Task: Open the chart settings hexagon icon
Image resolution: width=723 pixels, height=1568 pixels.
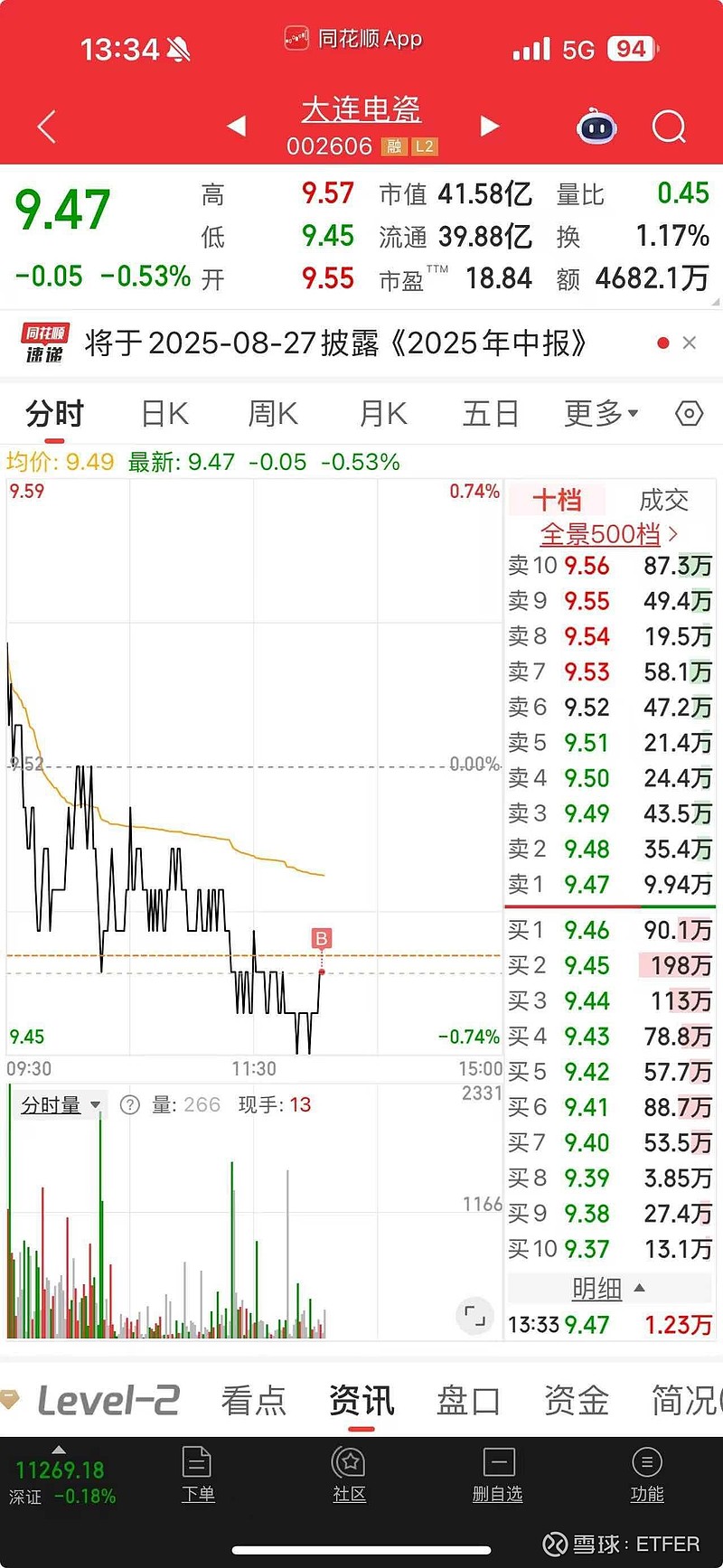Action: 689,414
